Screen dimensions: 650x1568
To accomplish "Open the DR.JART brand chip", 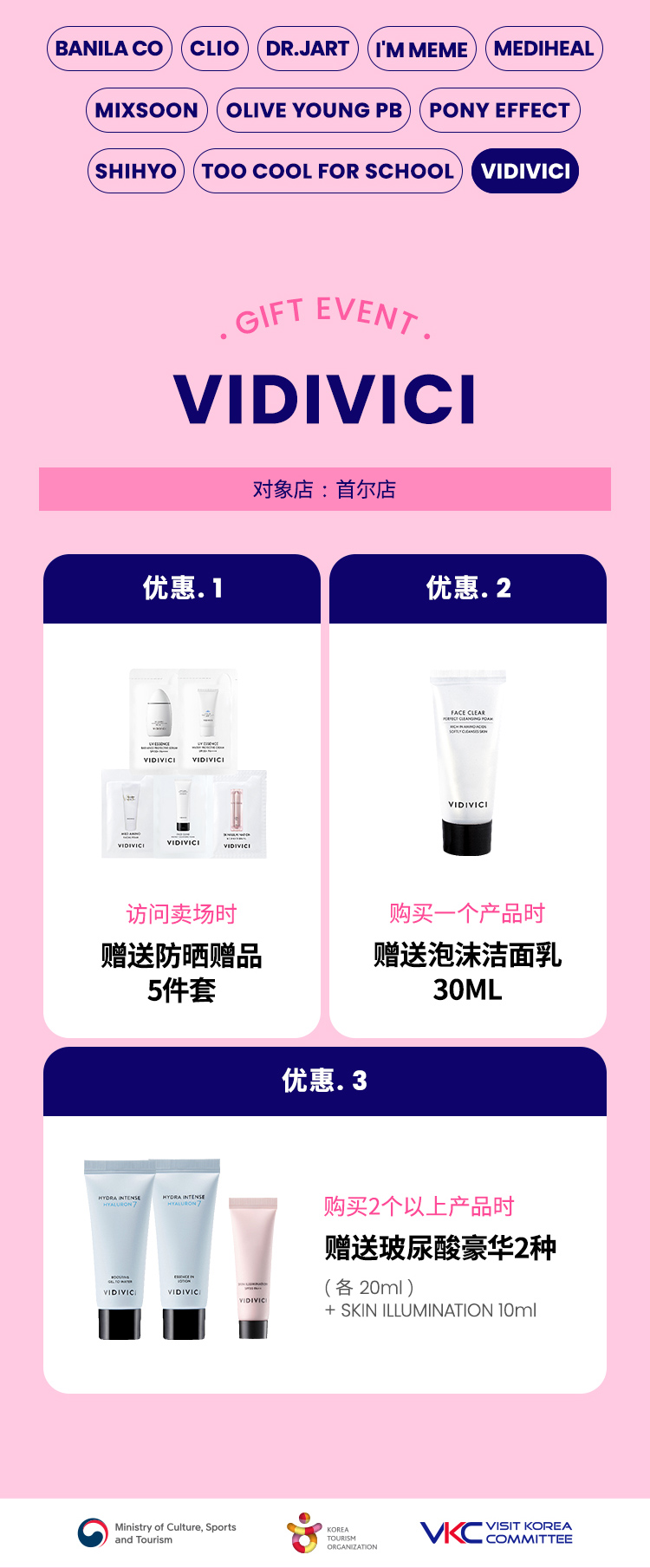I will [x=308, y=49].
